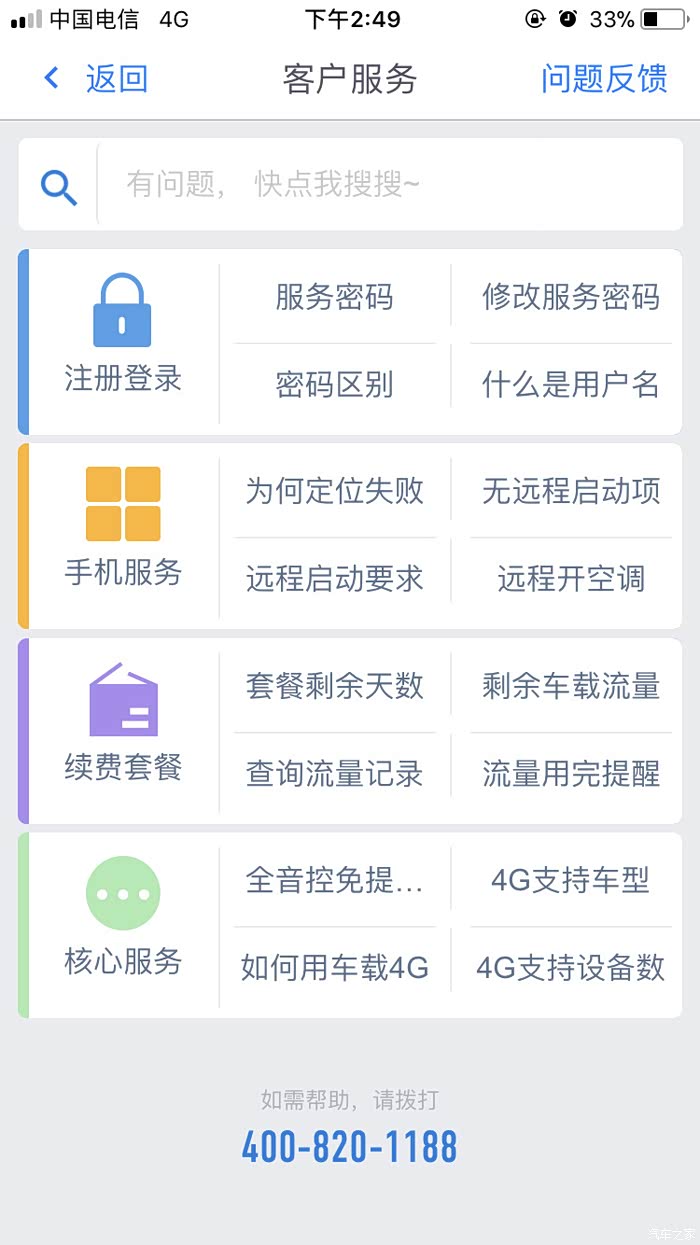Viewport: 700px width, 1245px height.
Task: Open the 全音控免提 help topic
Action: tap(335, 881)
